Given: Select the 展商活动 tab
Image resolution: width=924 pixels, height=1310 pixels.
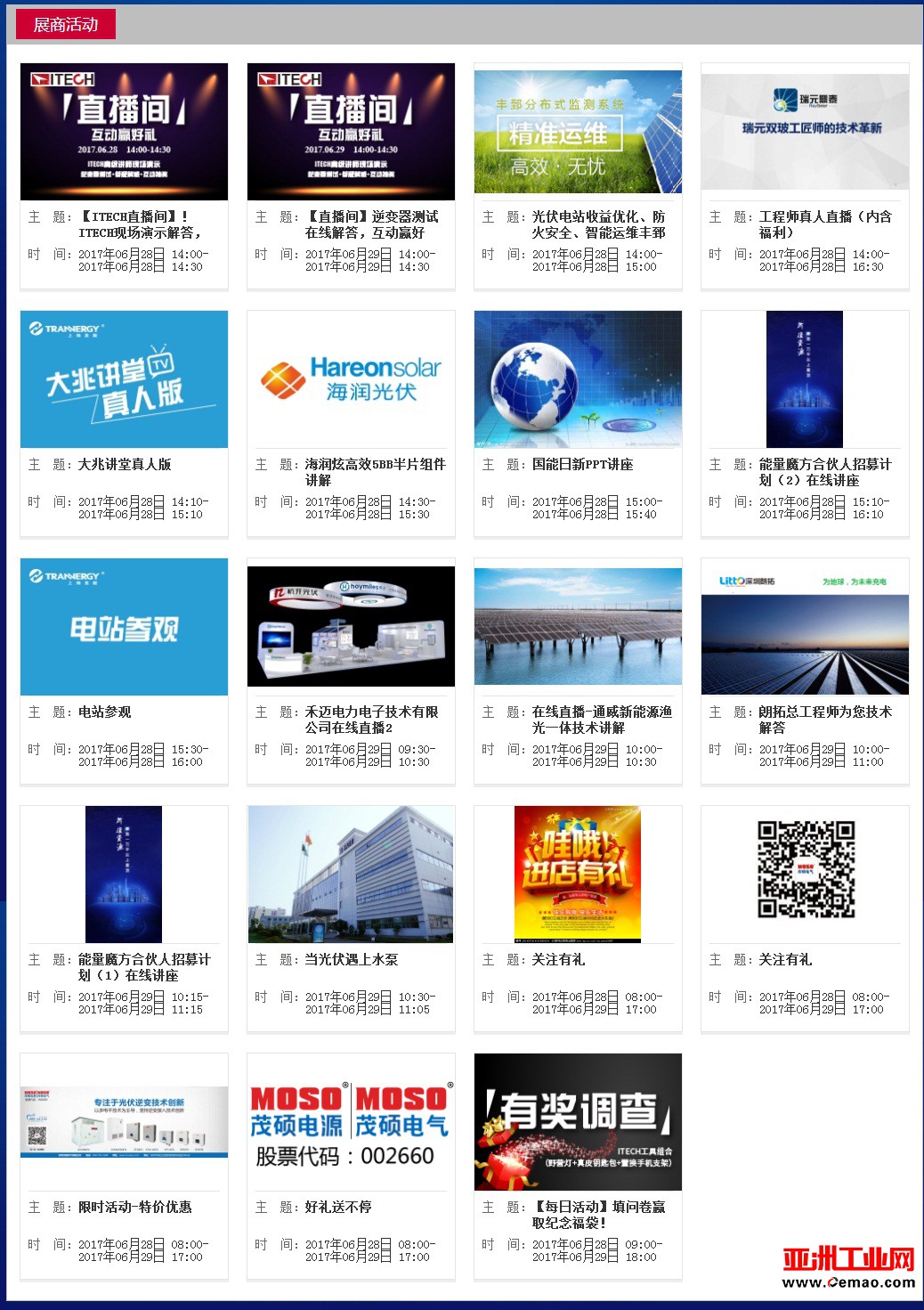Looking at the screenshot, I should 66,25.
